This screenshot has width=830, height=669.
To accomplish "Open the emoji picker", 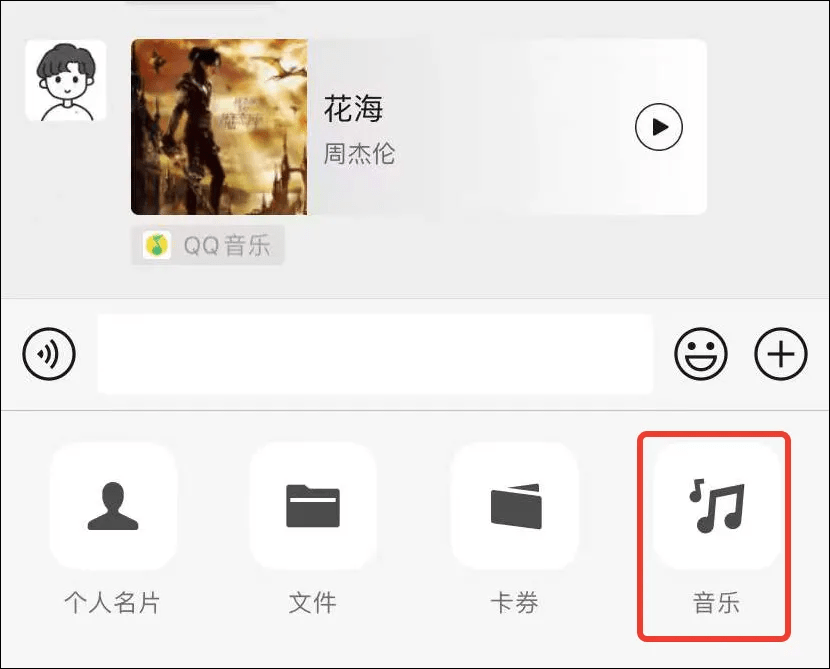I will tap(700, 354).
